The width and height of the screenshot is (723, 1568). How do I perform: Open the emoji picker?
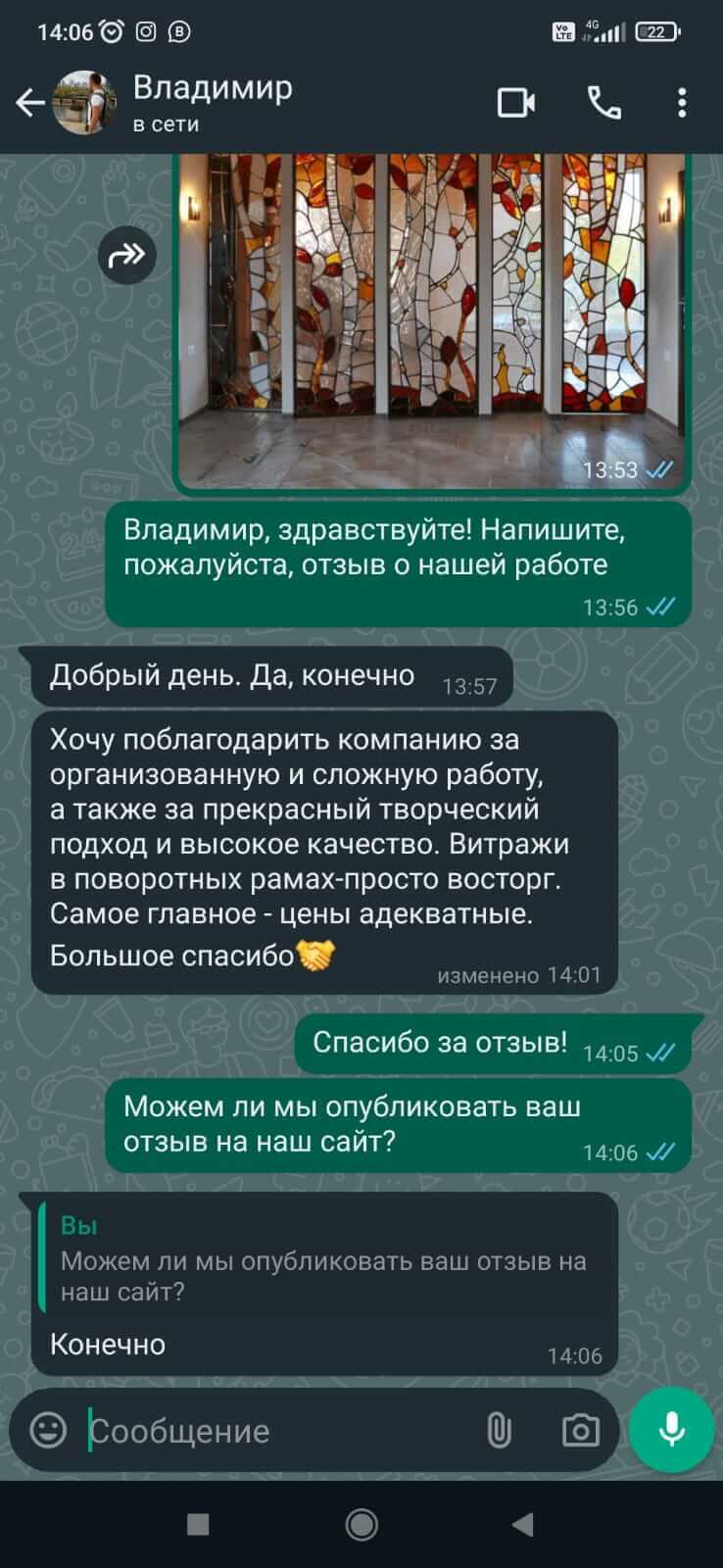(x=48, y=1430)
